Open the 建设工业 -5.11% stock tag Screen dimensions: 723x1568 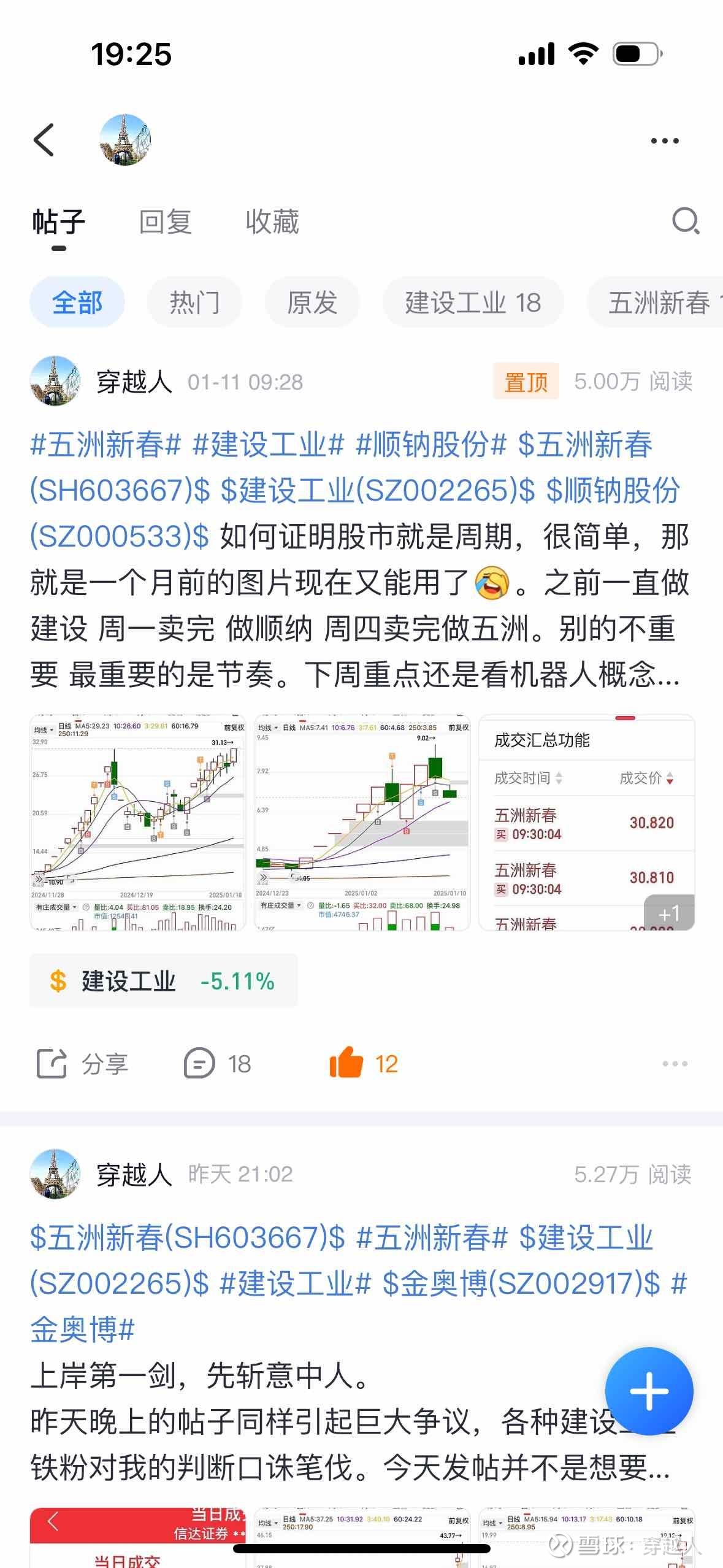(x=164, y=981)
